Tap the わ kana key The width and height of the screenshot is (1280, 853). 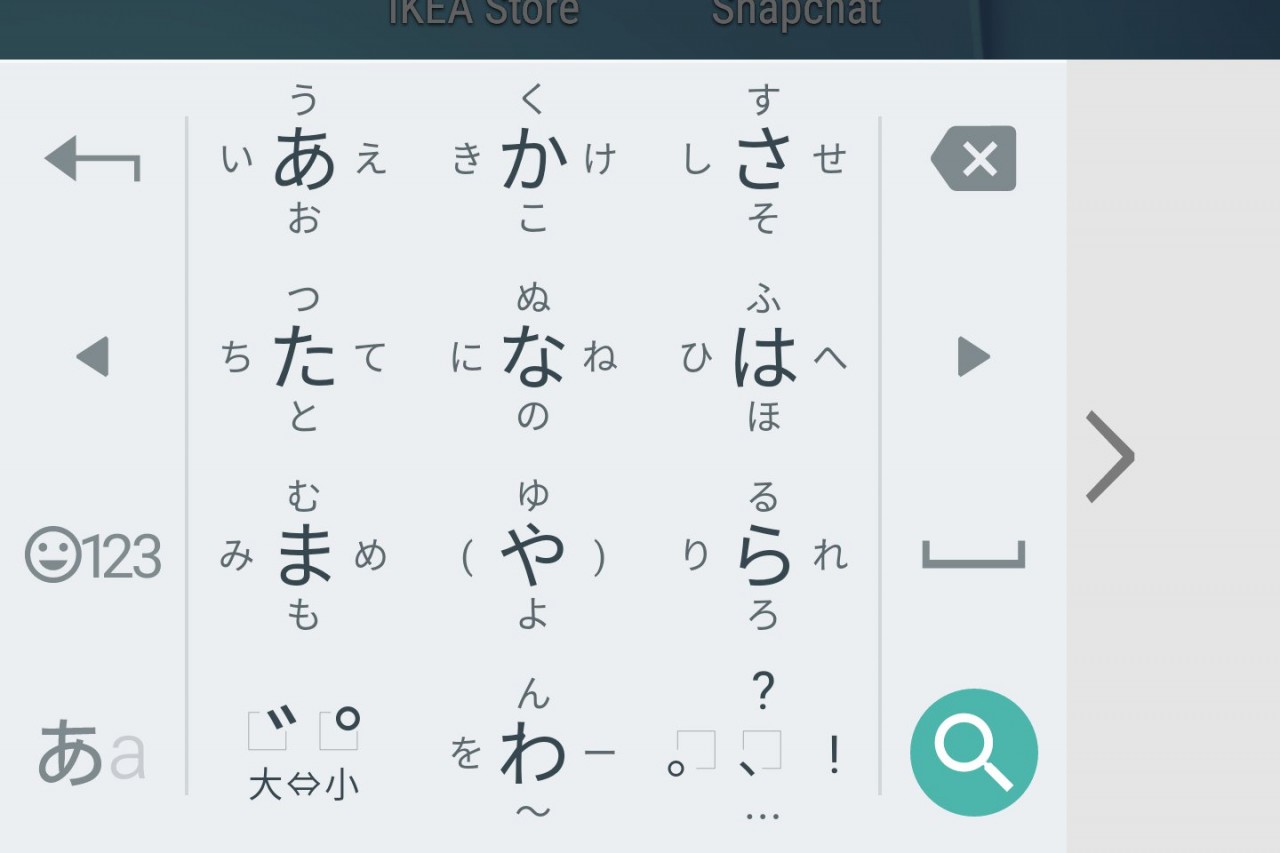point(533,752)
